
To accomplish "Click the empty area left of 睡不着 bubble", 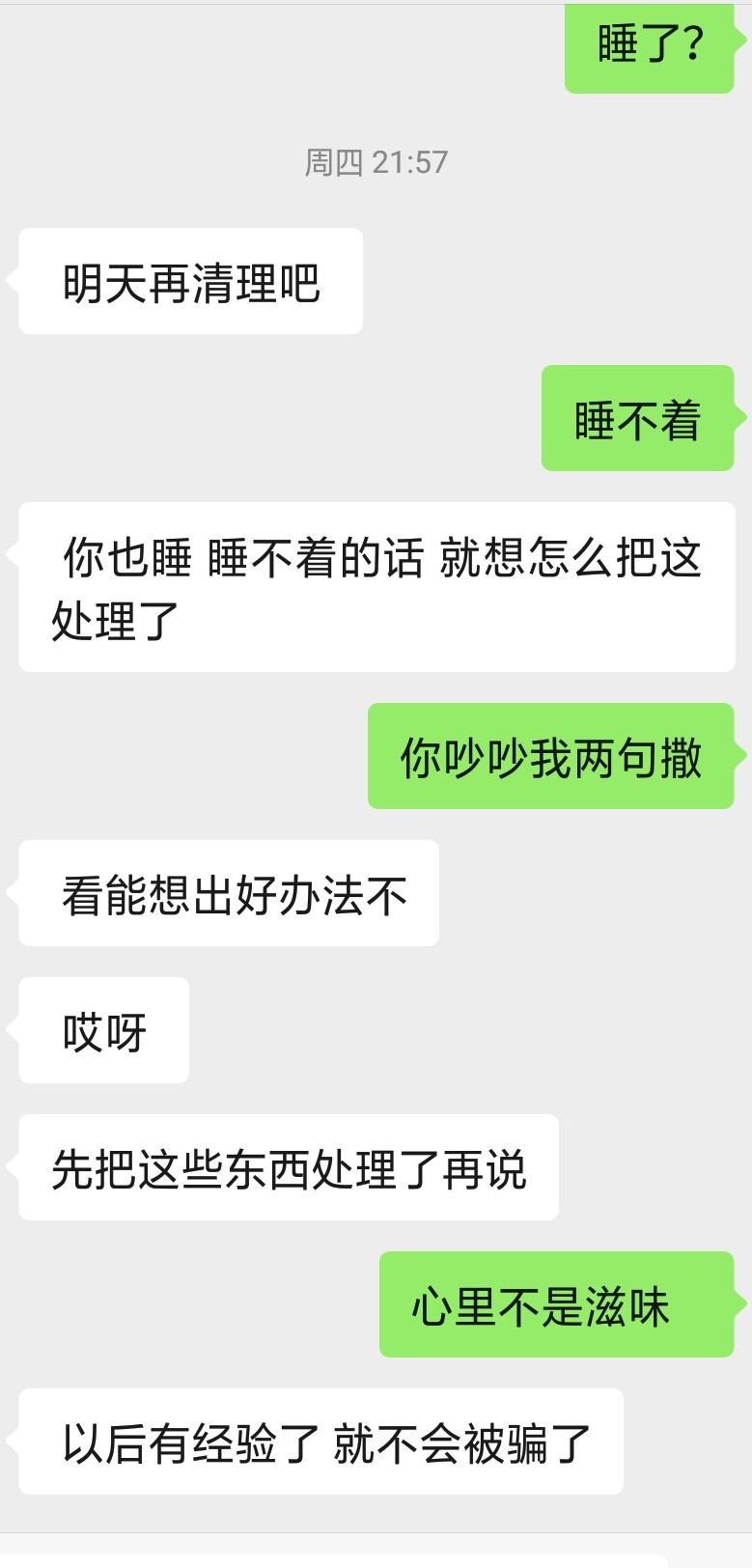I will click(x=241, y=419).
